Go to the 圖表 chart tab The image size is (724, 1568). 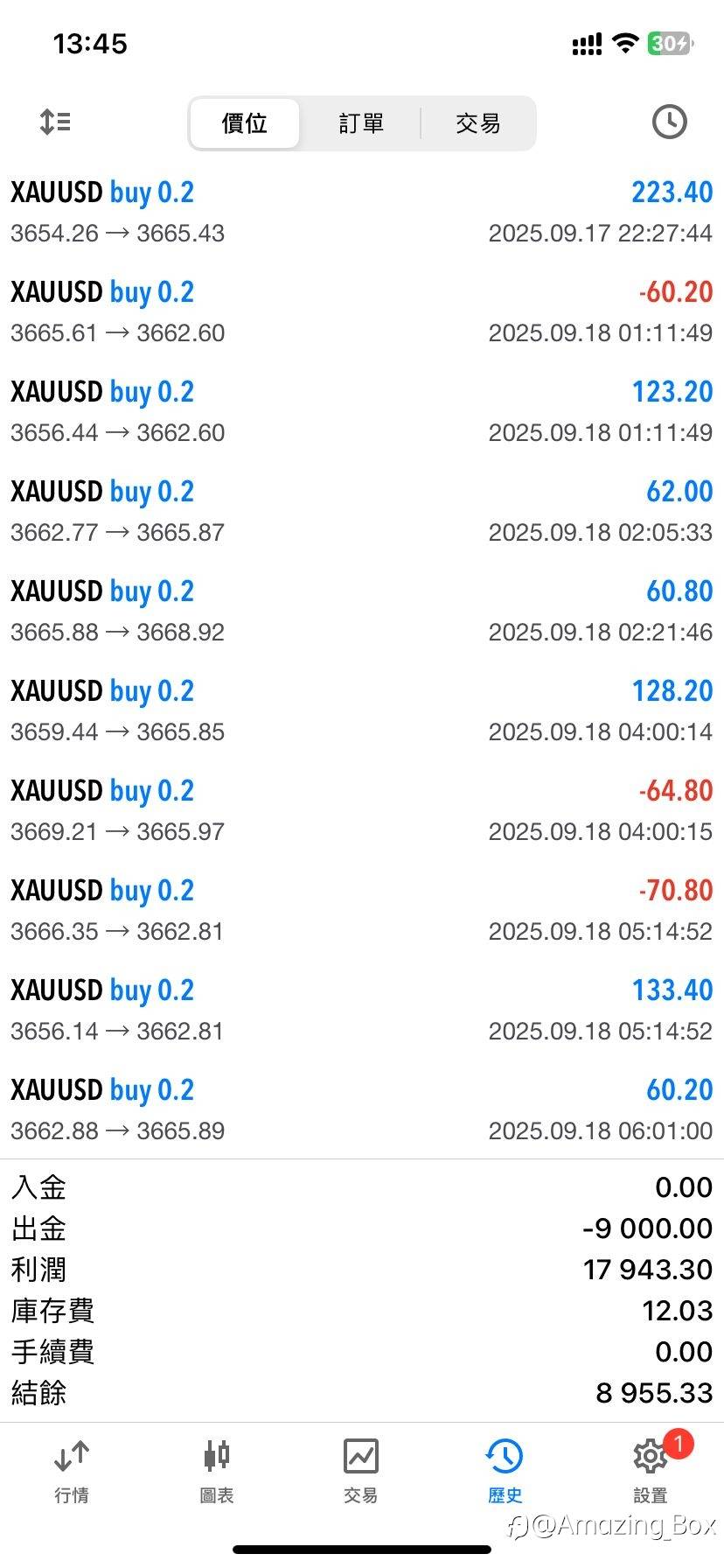pyautogui.click(x=216, y=1473)
